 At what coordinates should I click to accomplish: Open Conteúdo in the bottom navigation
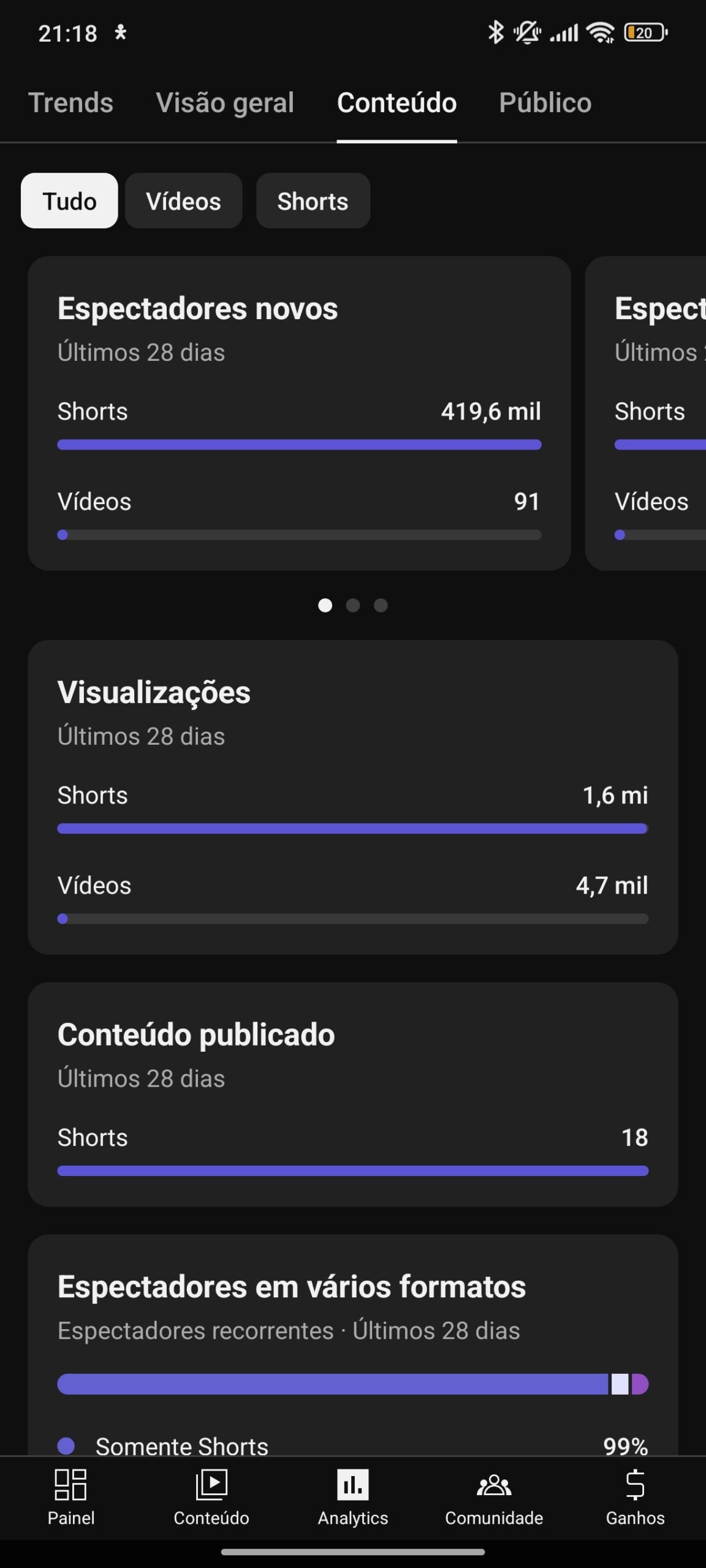point(211,1498)
